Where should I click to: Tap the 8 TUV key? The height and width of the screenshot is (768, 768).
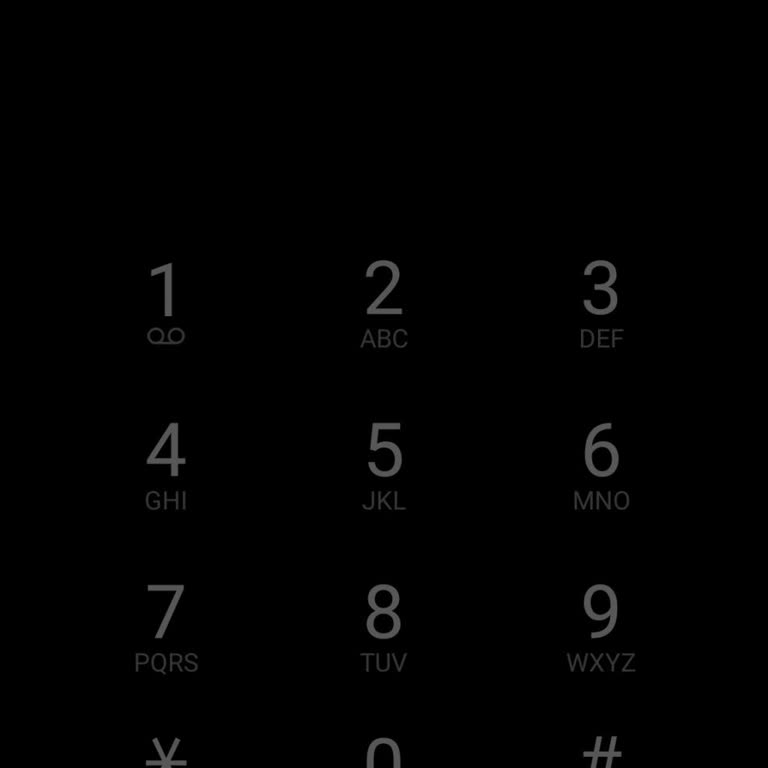[384, 627]
